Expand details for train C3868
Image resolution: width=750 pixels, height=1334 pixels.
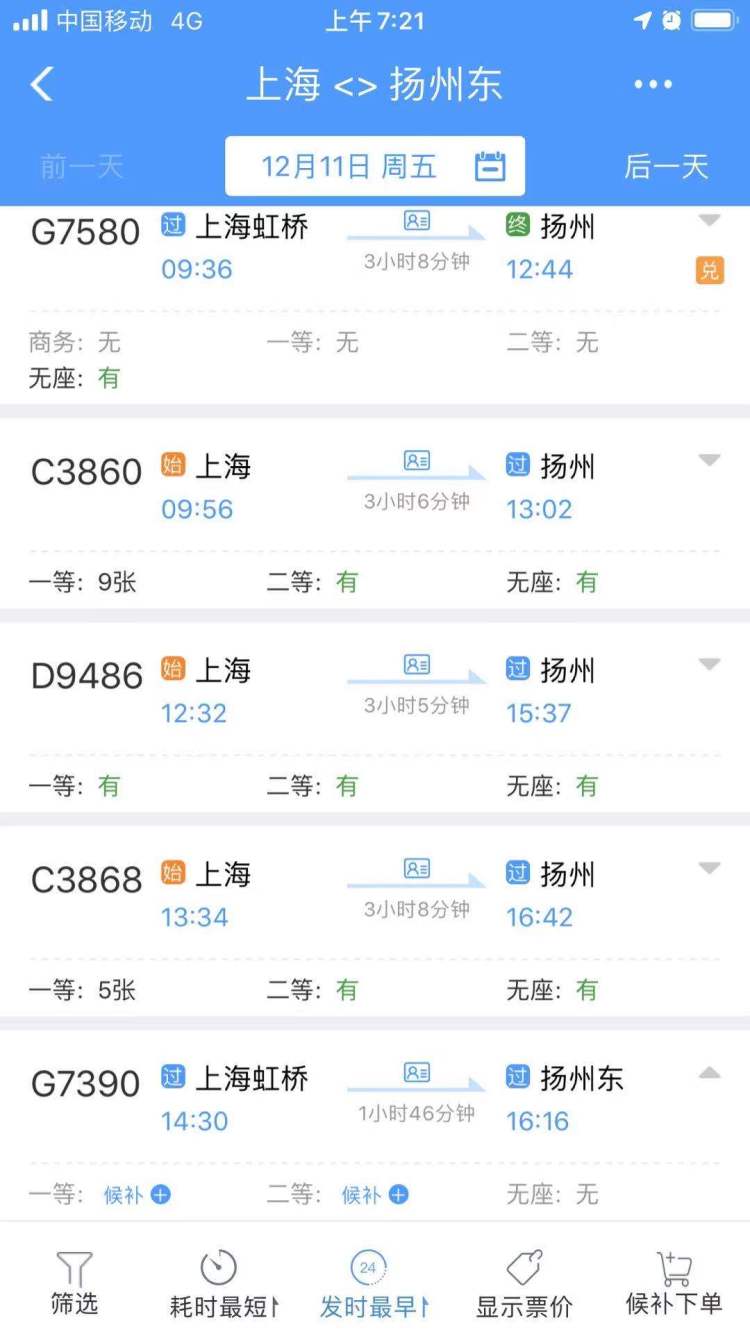pos(709,869)
